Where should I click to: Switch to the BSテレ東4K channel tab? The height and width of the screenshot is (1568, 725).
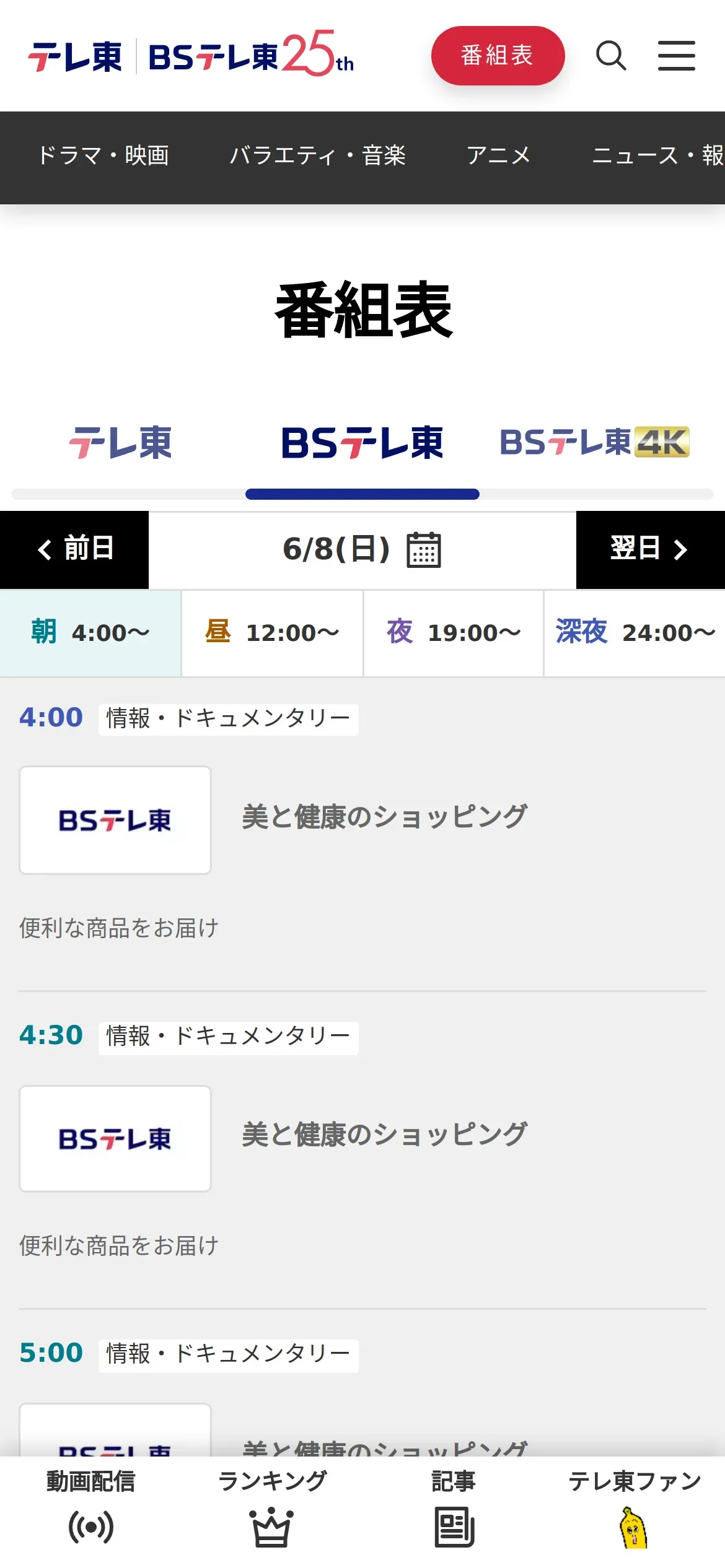594,442
